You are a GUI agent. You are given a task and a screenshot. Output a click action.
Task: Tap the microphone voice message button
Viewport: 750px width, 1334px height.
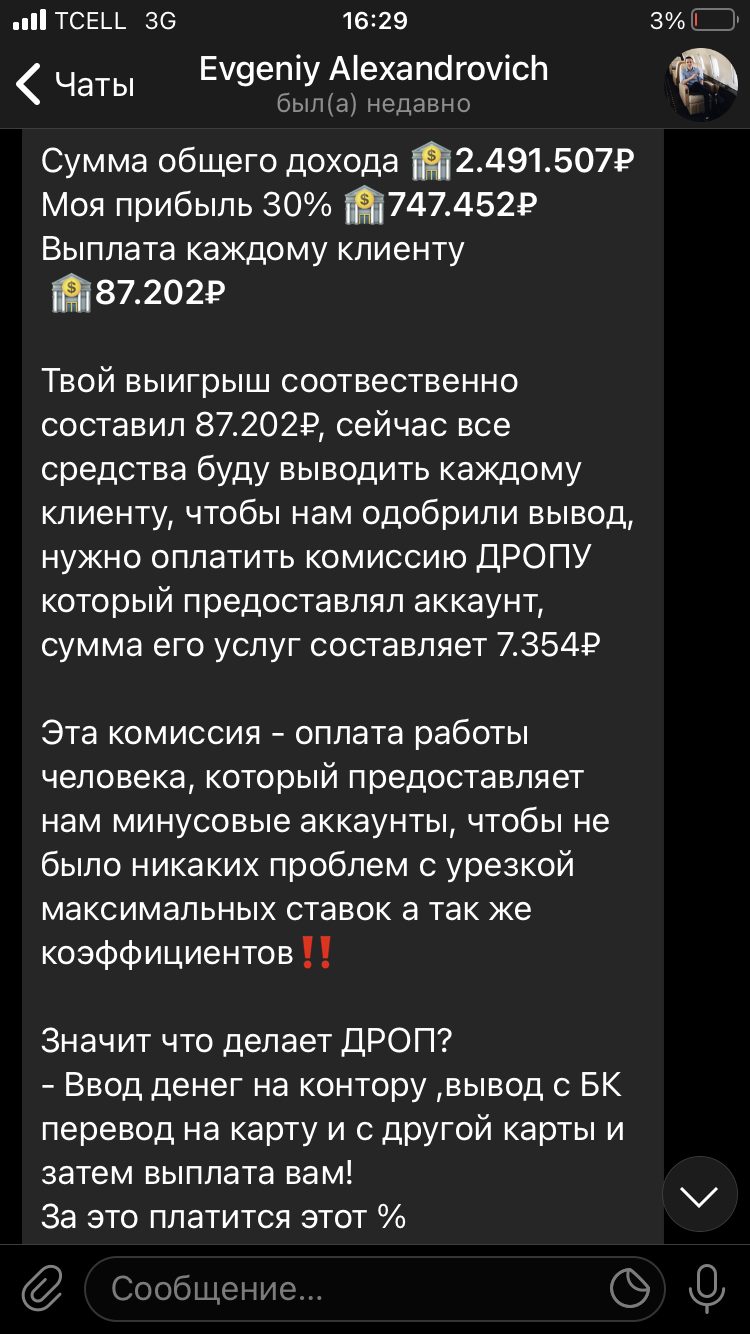pos(707,1289)
